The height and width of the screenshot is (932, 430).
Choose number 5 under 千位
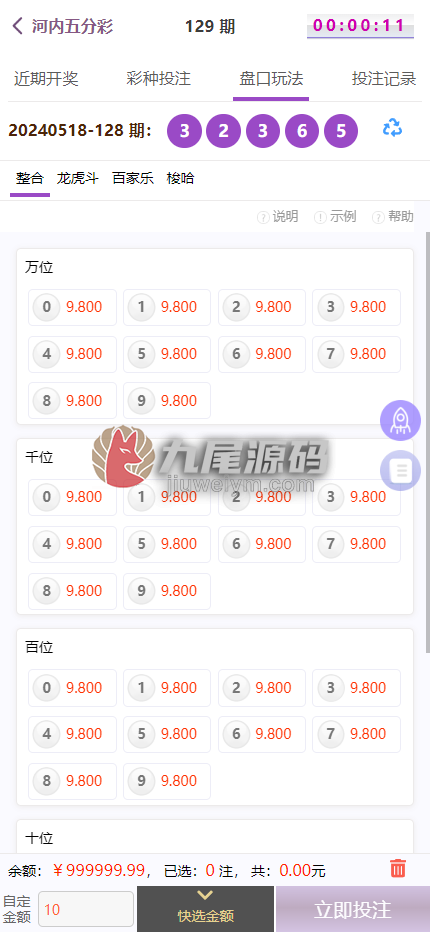tap(167, 544)
